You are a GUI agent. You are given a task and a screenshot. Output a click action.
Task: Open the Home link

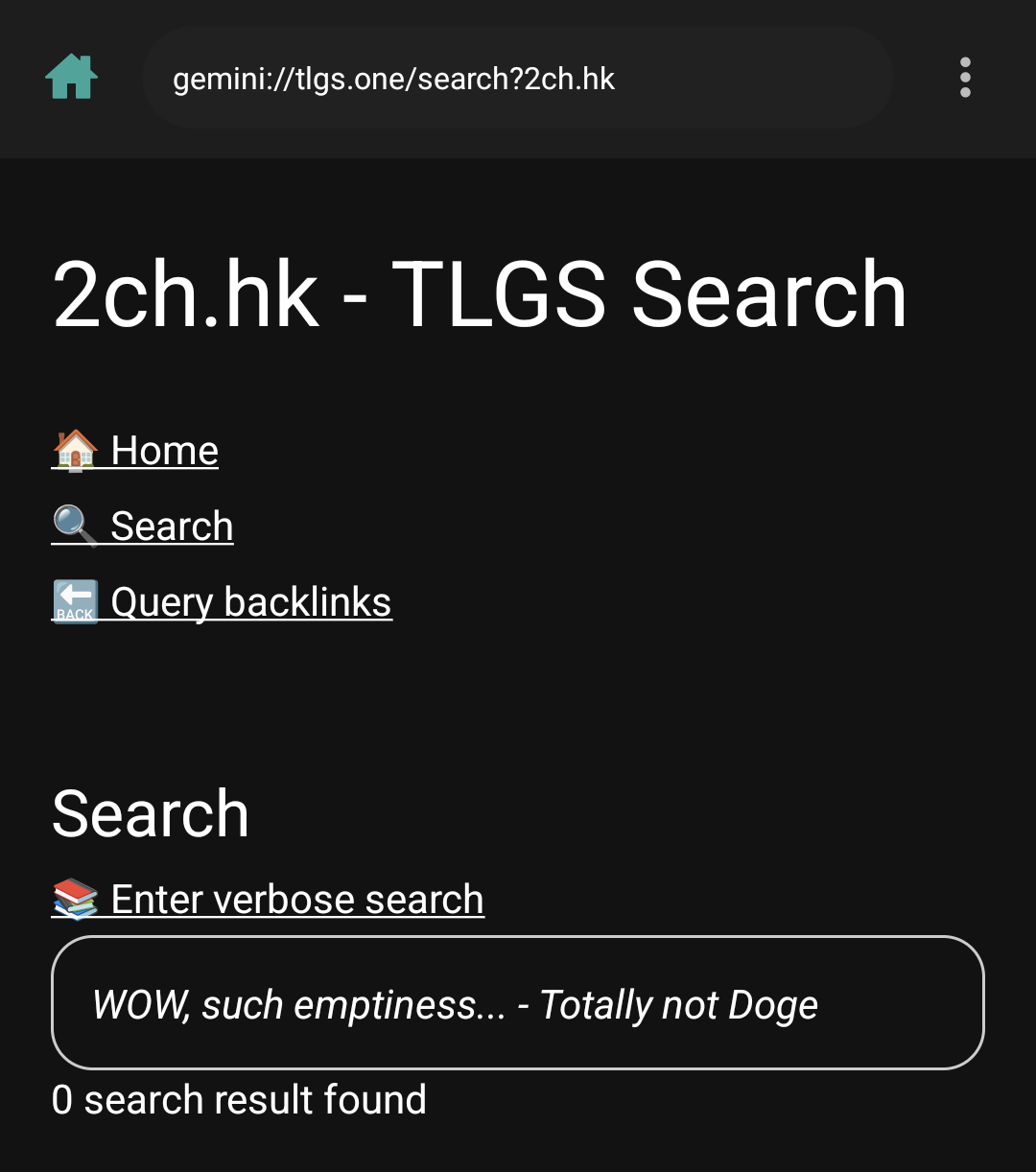coord(136,451)
